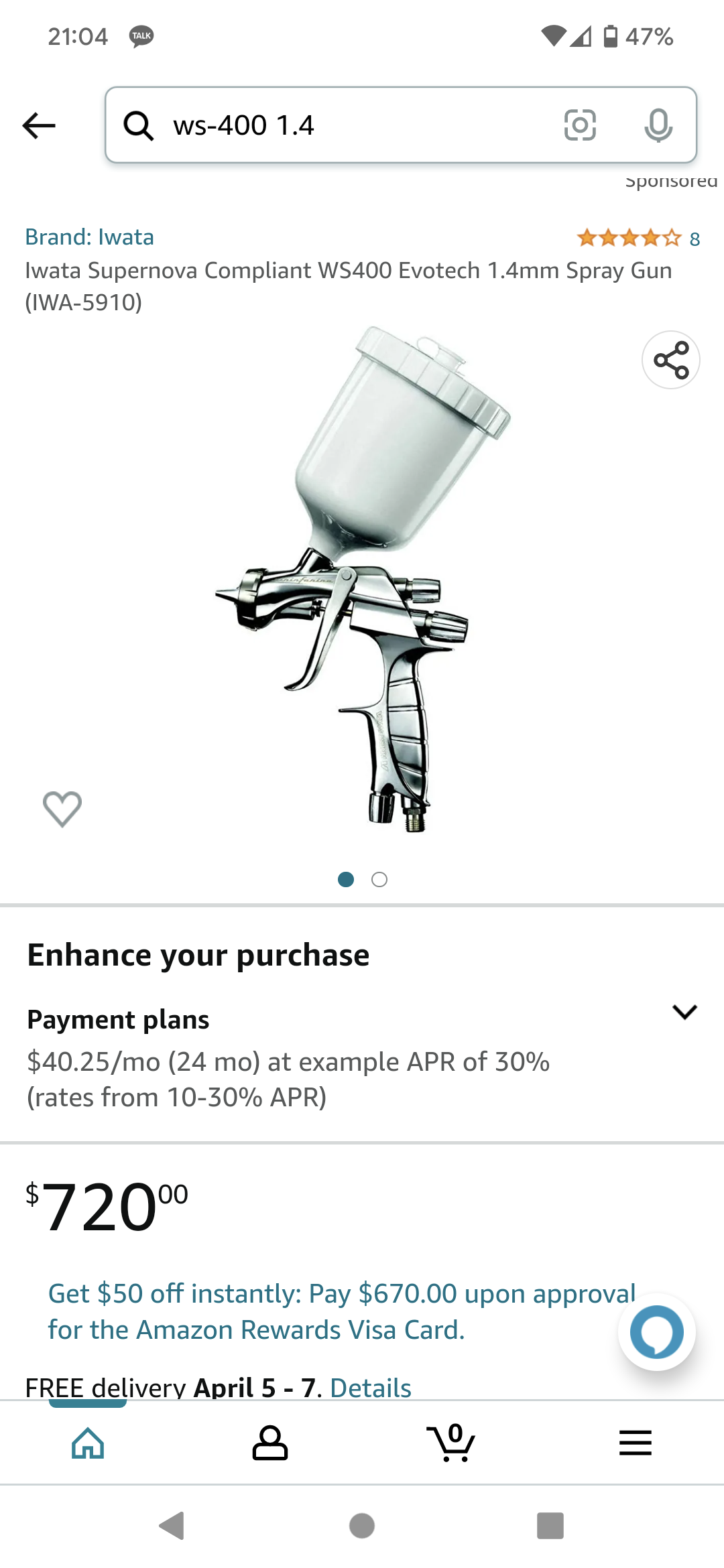Open camera lens search
724x1568 pixels.
coord(580,125)
